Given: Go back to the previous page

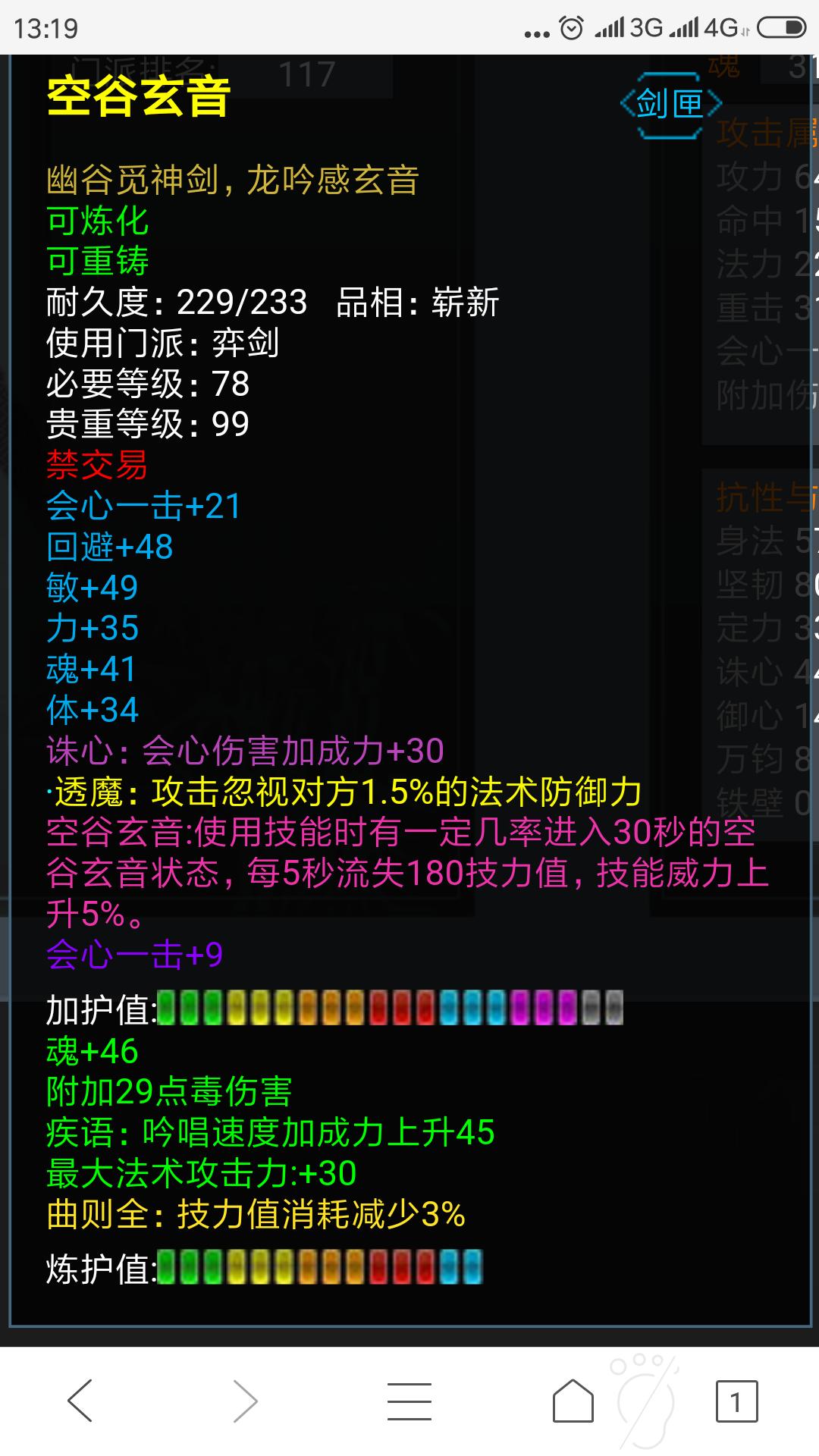Looking at the screenshot, I should [x=80, y=1401].
